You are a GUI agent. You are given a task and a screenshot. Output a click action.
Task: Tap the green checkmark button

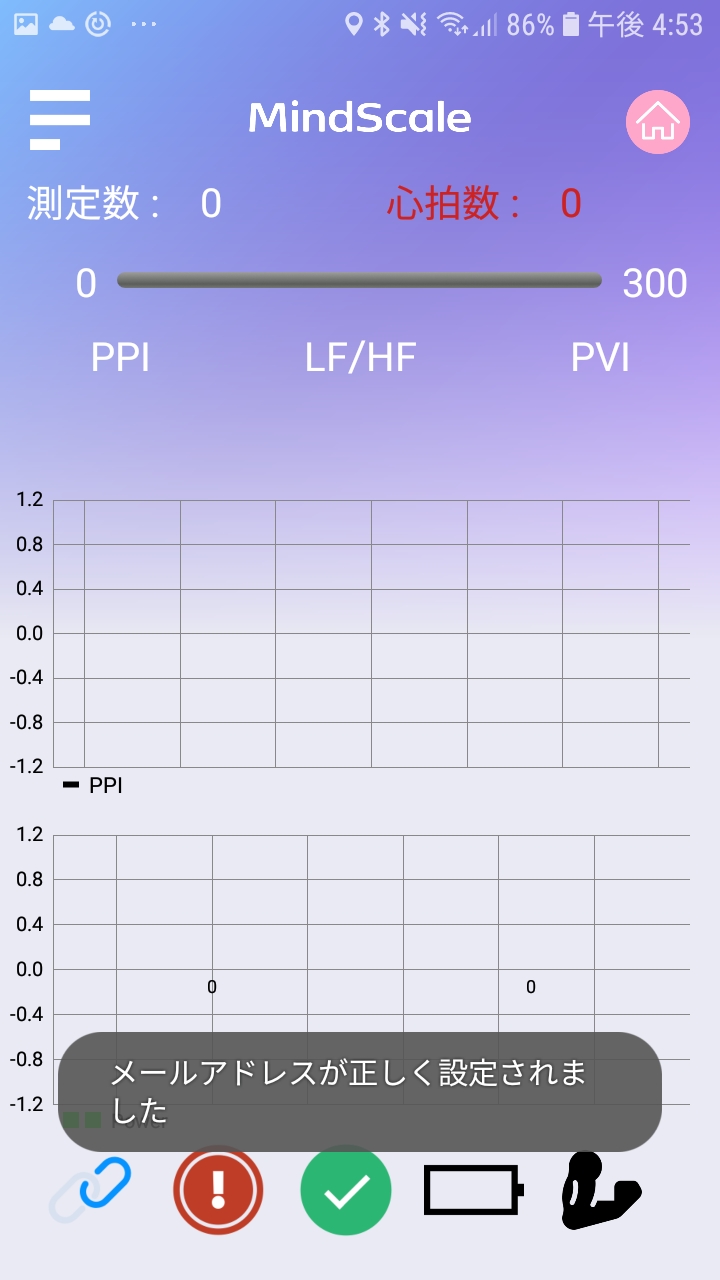tap(346, 1191)
